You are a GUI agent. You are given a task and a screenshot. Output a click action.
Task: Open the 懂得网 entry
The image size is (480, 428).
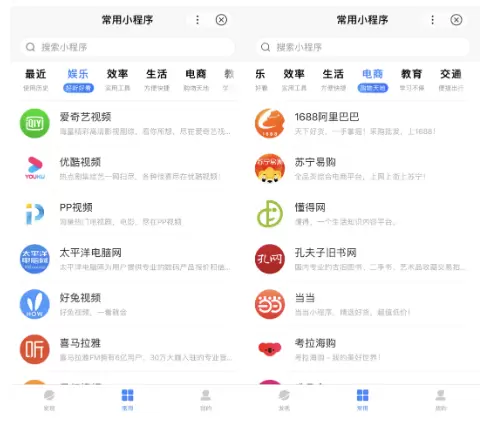click(361, 214)
